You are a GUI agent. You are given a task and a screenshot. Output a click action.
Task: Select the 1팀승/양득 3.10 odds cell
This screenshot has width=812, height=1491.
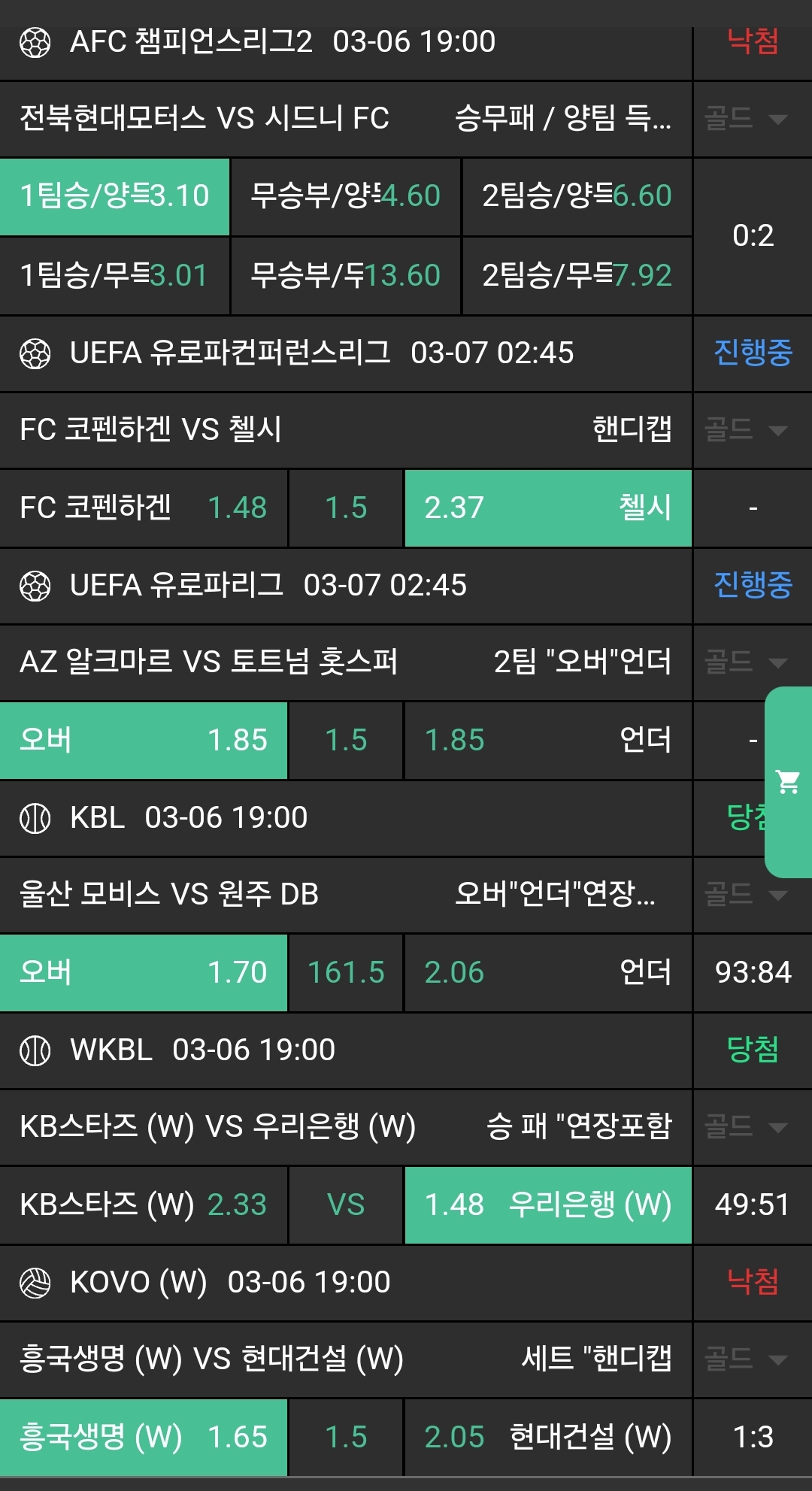[114, 196]
